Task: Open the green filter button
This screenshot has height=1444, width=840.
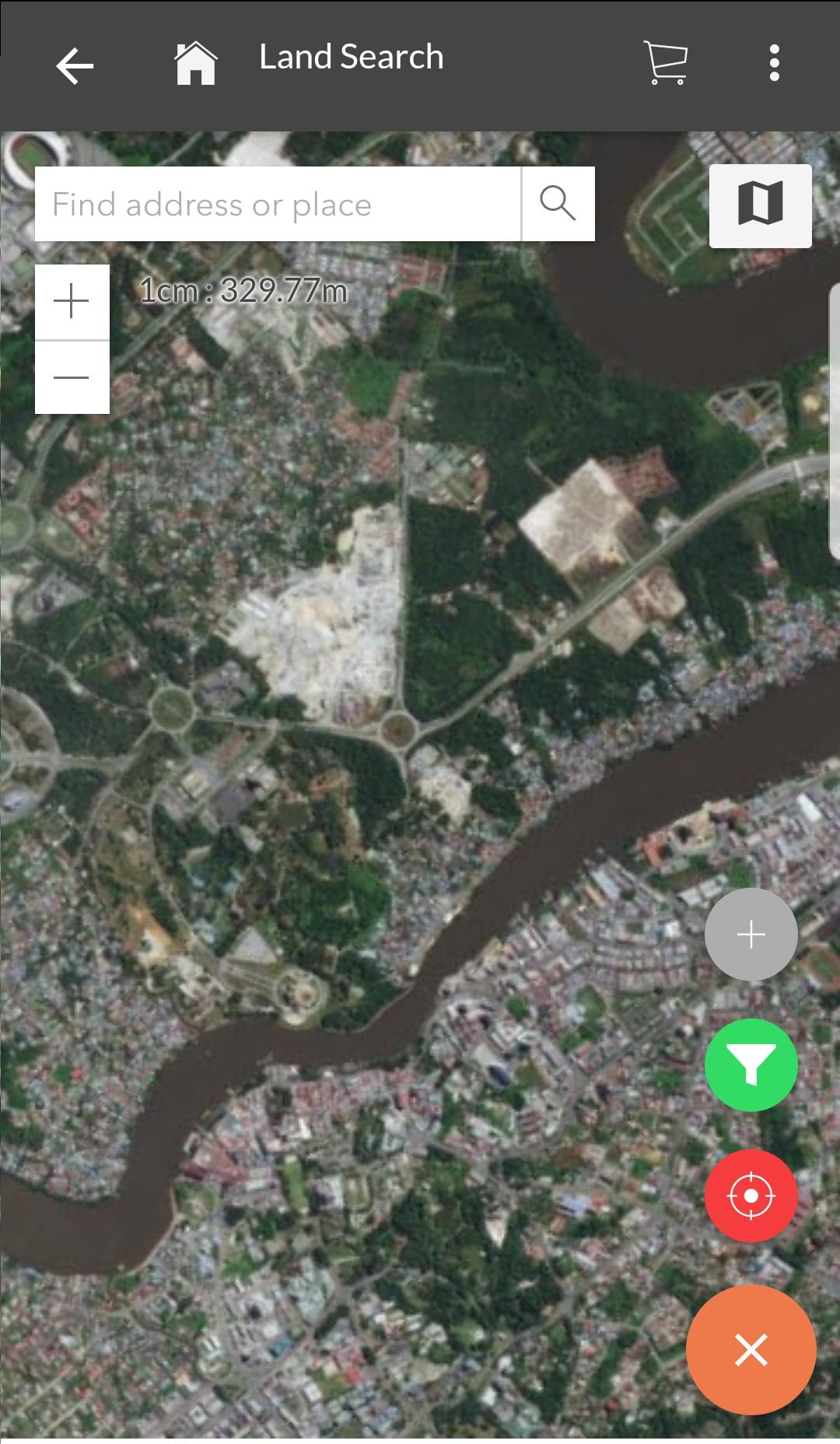Action: (751, 1065)
